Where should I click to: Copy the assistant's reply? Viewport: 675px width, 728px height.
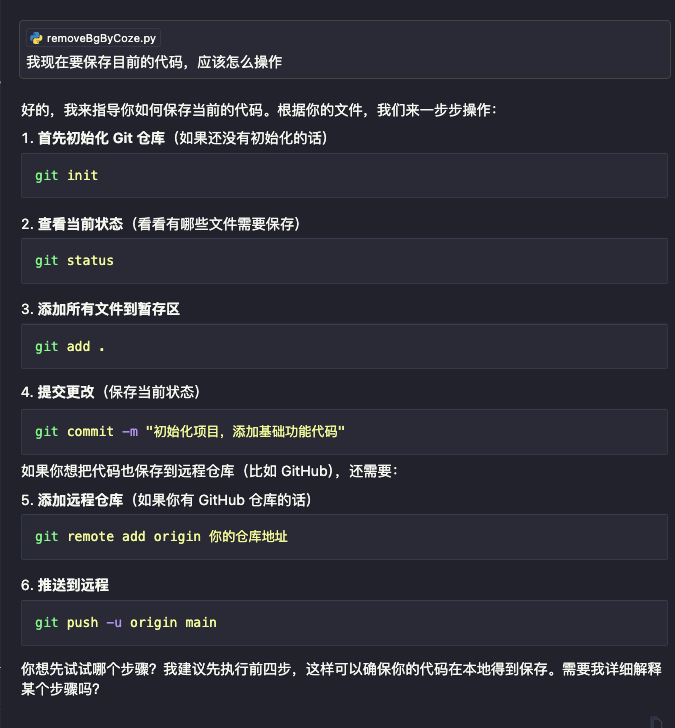tap(656, 721)
